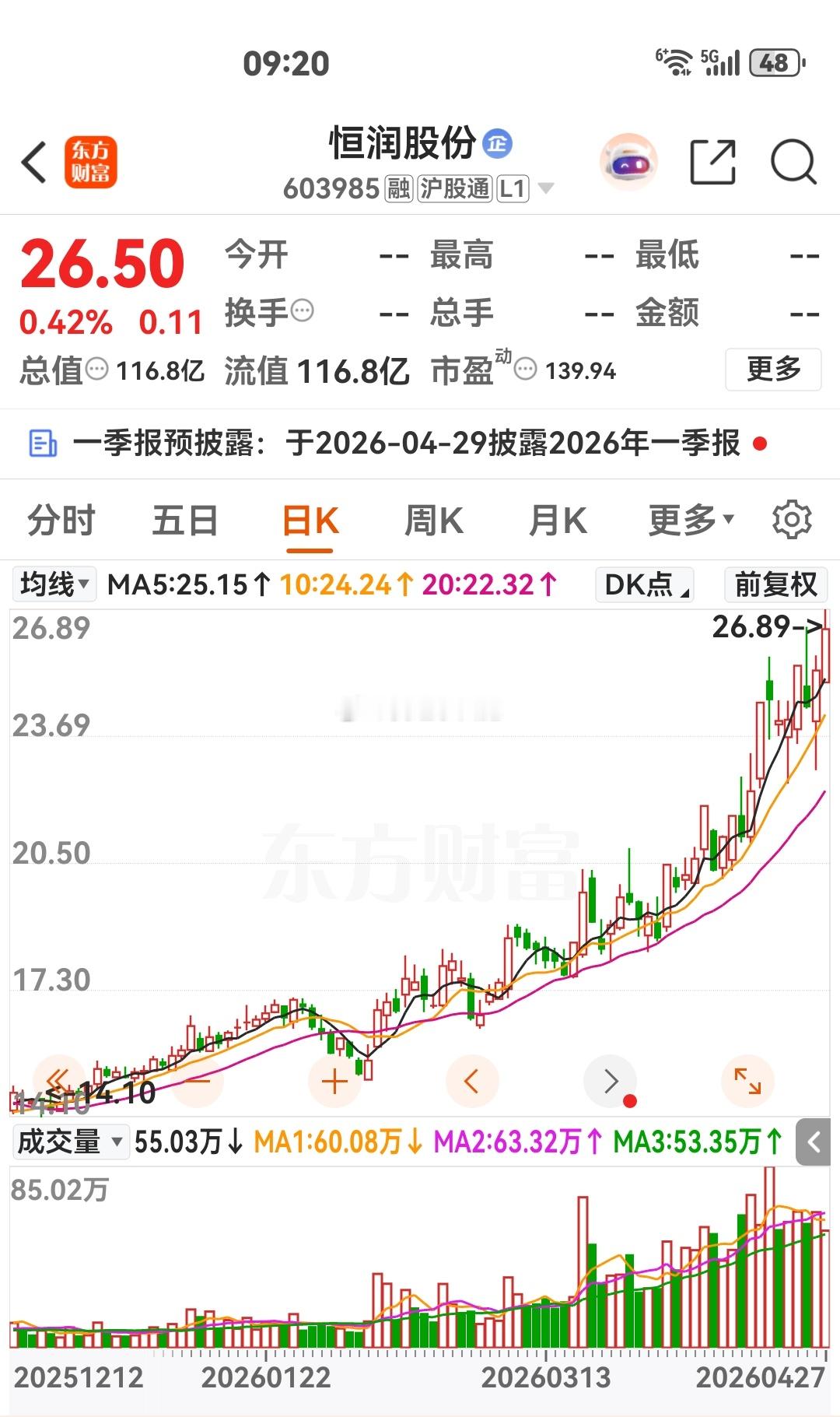Tap the back arrow to leave stock page
The image size is (840, 1417).
33,161
